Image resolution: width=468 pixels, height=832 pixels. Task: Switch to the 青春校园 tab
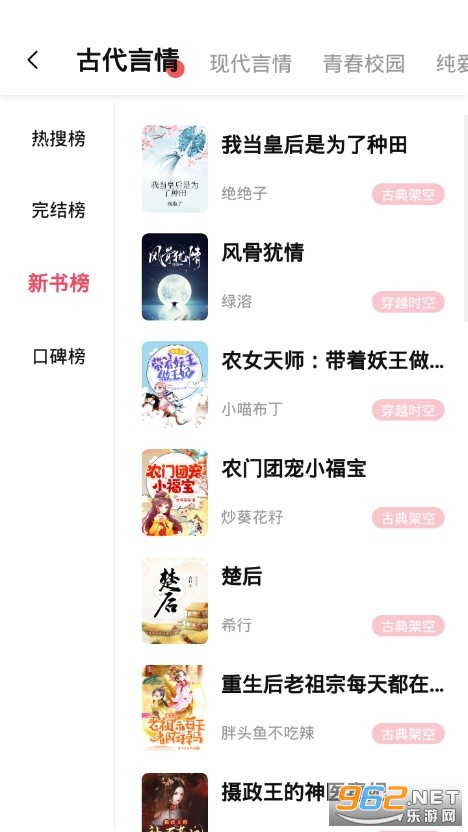click(364, 64)
